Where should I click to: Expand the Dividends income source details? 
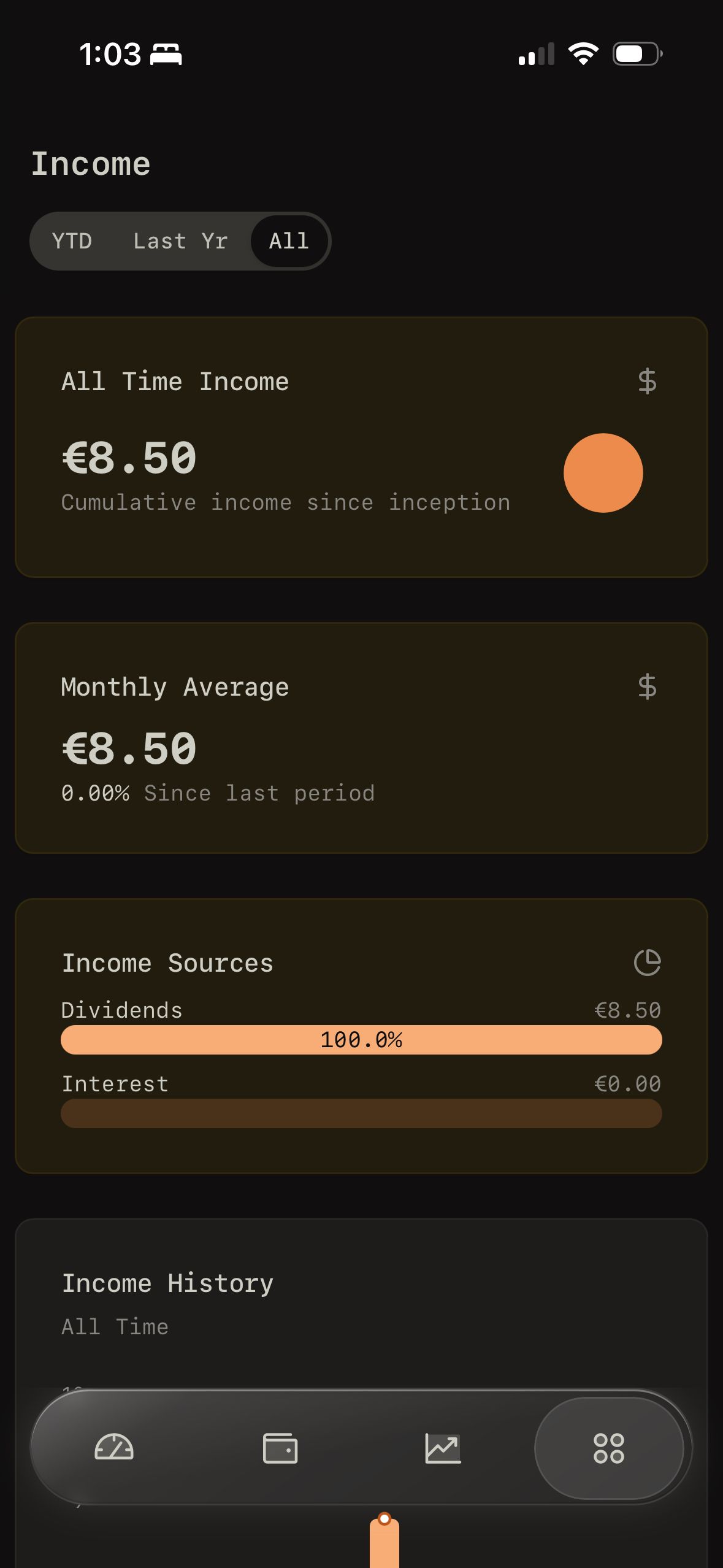click(121, 1009)
